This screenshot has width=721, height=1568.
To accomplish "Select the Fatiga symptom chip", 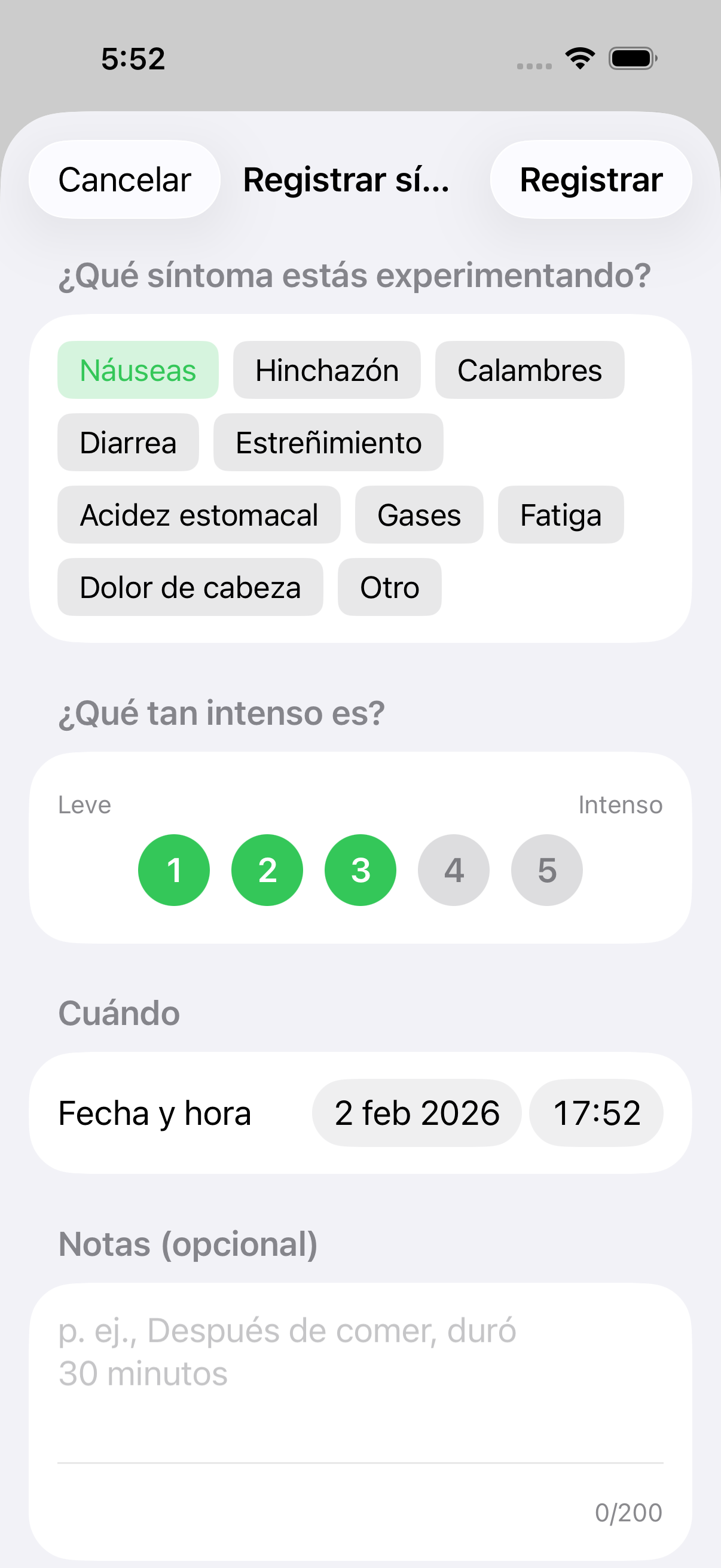I will (x=560, y=514).
